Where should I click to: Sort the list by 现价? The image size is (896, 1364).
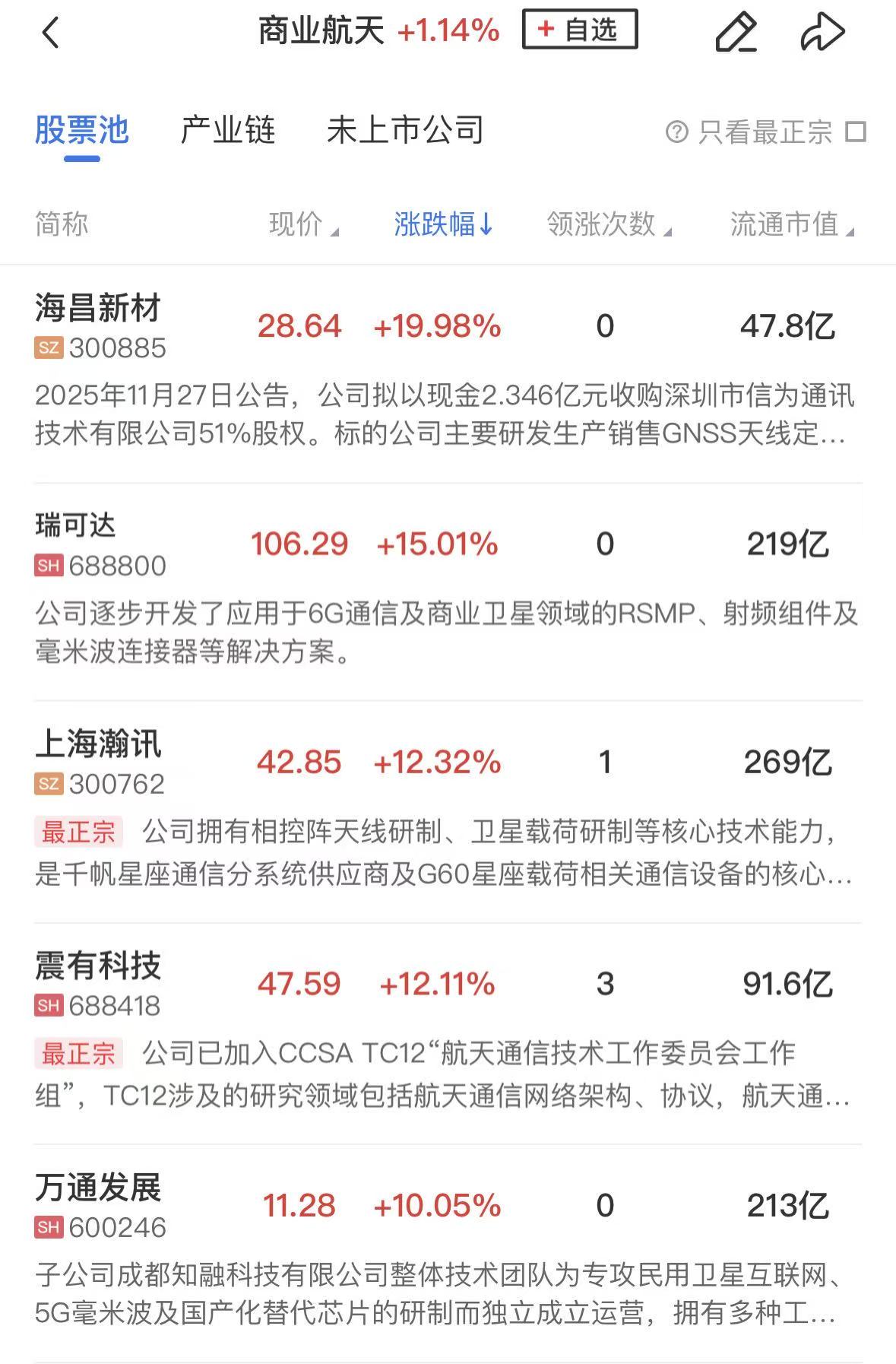click(302, 224)
